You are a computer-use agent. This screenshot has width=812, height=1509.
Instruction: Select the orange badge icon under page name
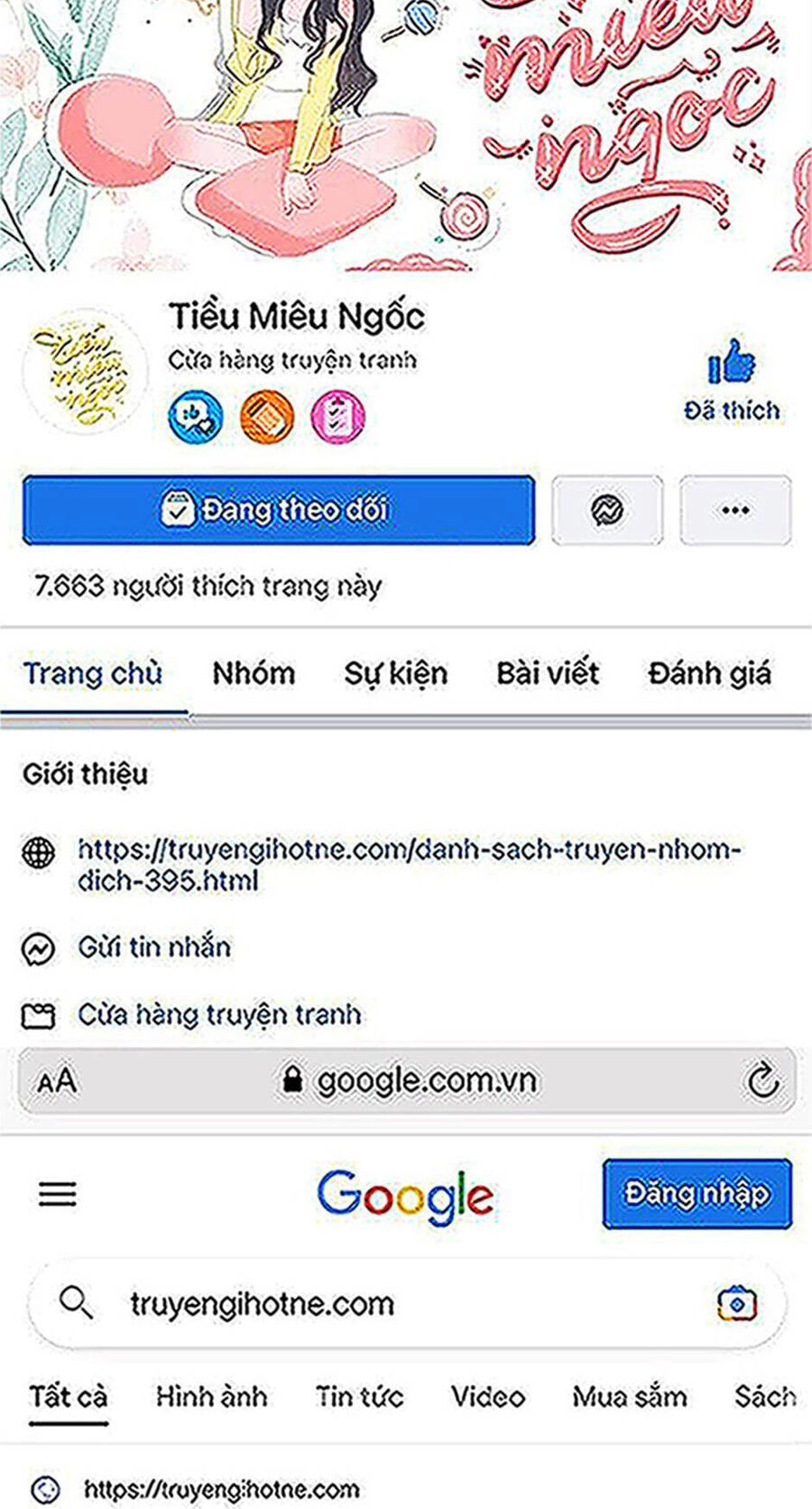tap(266, 413)
